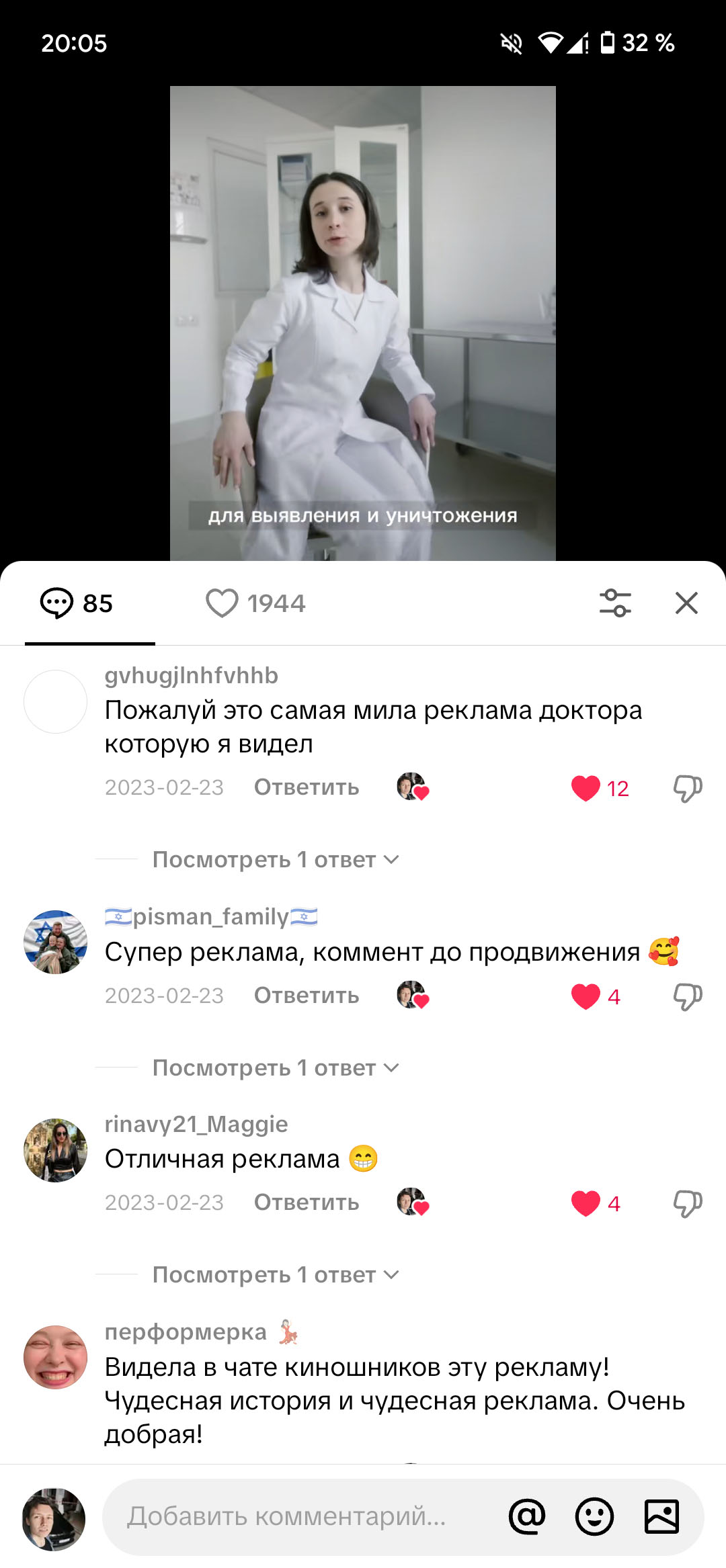The width and height of the screenshot is (726, 1568).
Task: Like the comment by pisman_family
Action: tap(586, 996)
